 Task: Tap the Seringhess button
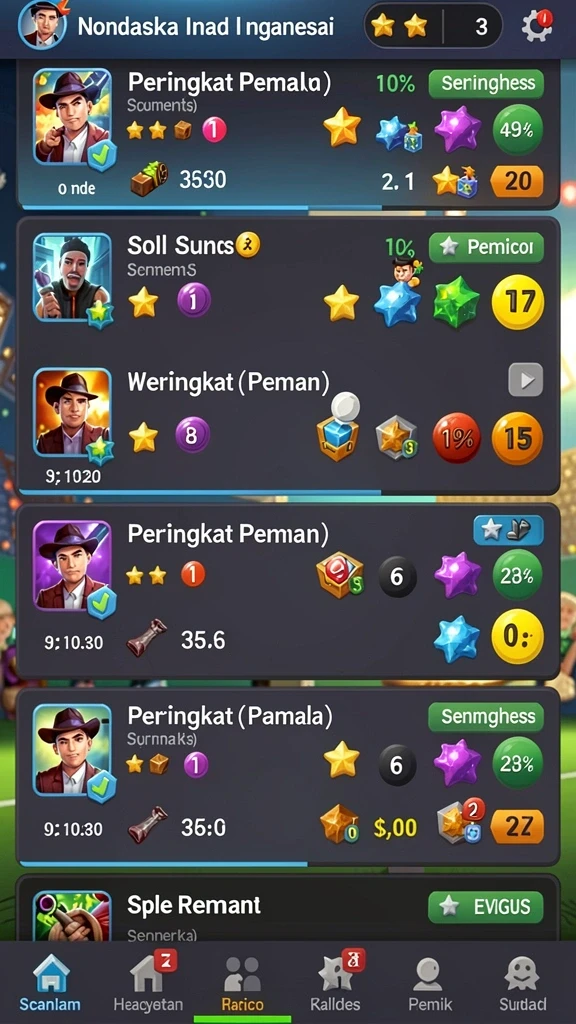click(x=486, y=84)
